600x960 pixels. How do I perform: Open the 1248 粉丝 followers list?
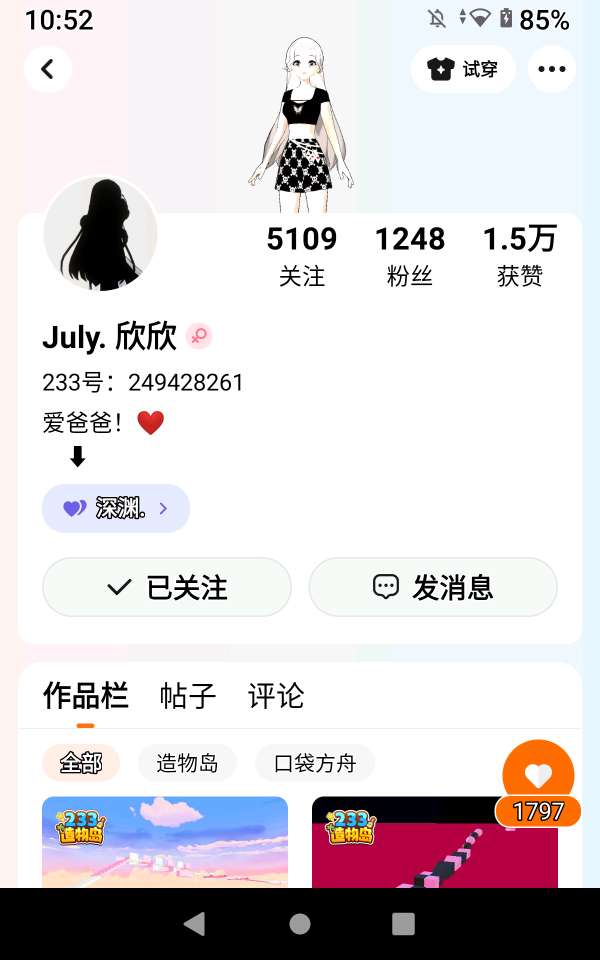410,256
